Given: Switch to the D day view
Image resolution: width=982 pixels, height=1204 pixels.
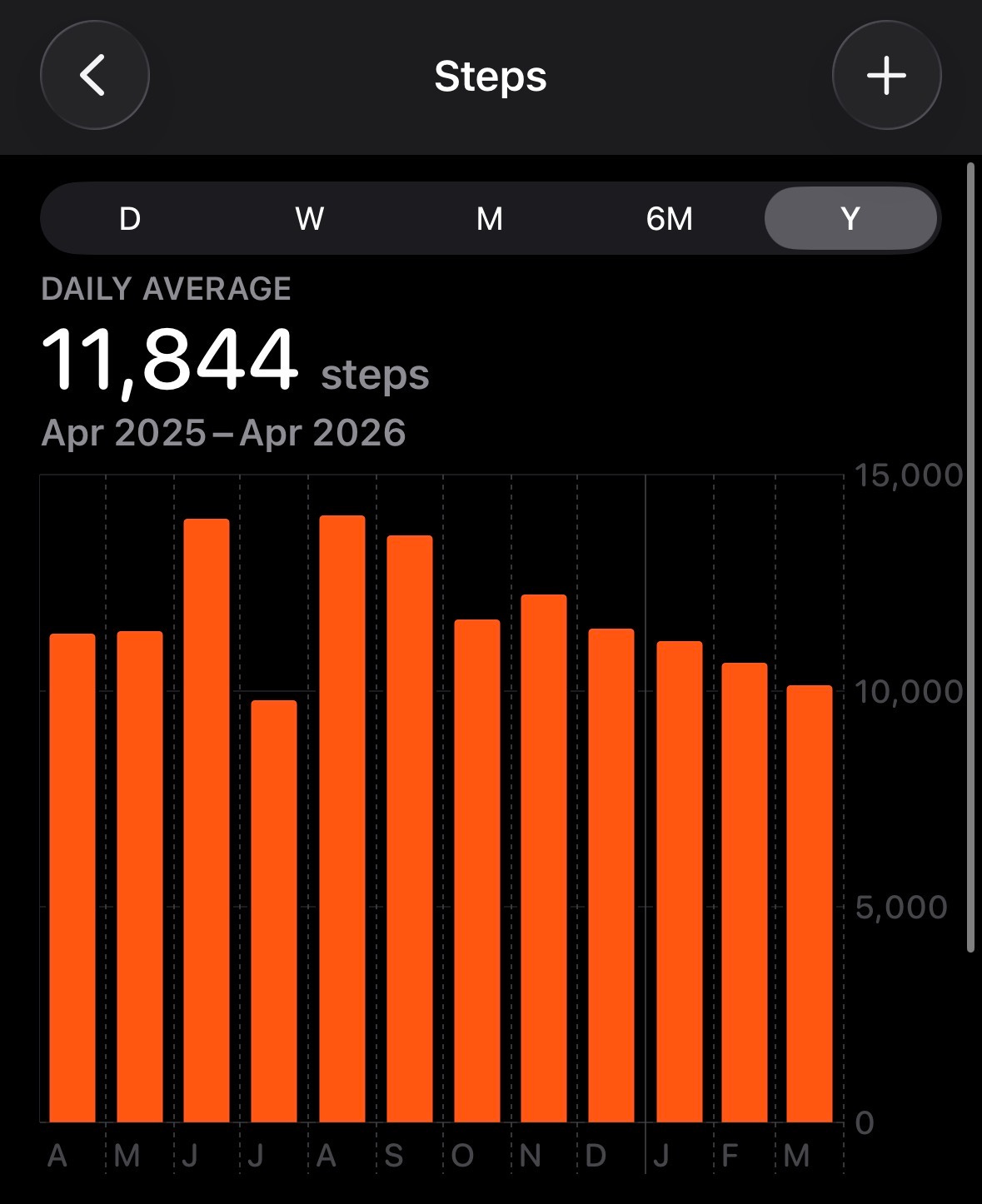Looking at the screenshot, I should click(130, 219).
